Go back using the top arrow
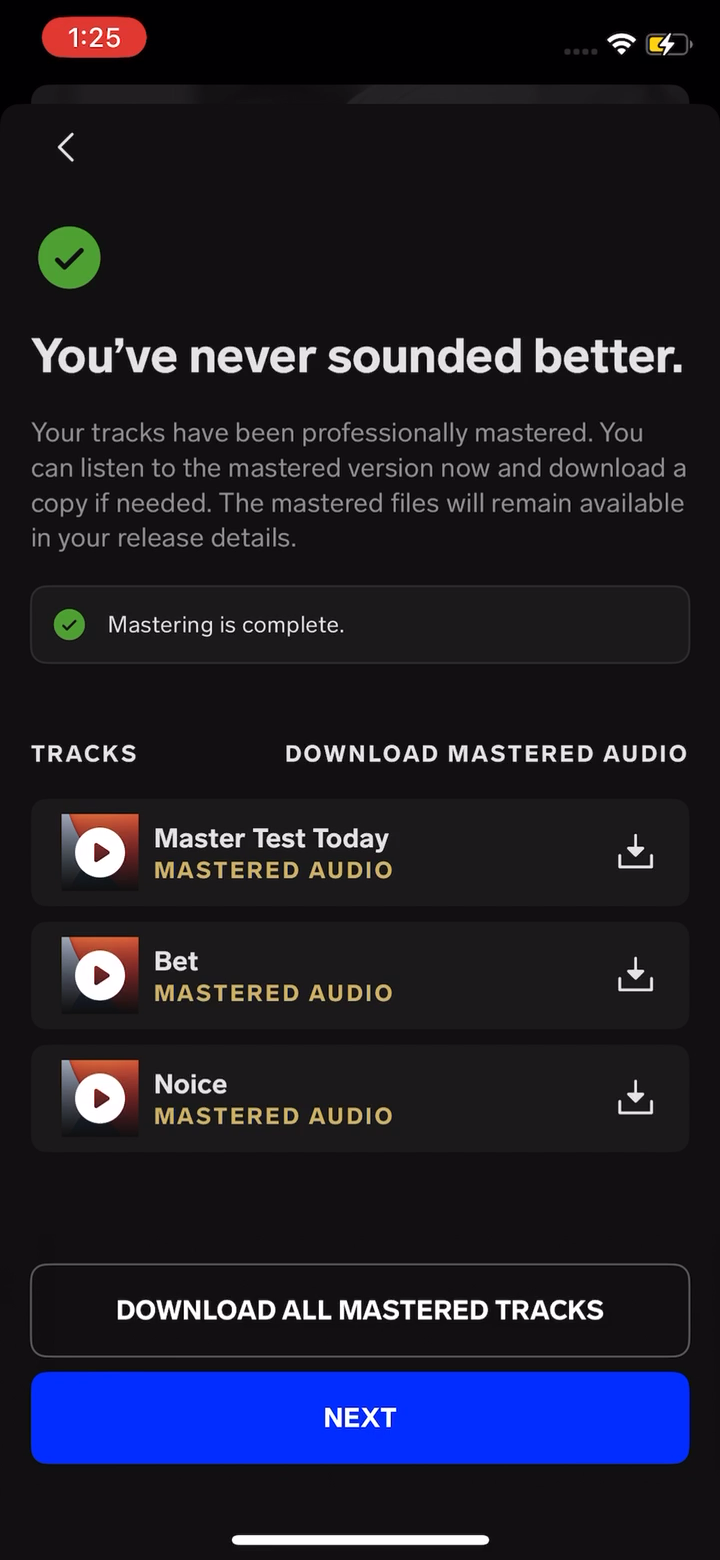This screenshot has width=720, height=1560. pyautogui.click(x=66, y=148)
